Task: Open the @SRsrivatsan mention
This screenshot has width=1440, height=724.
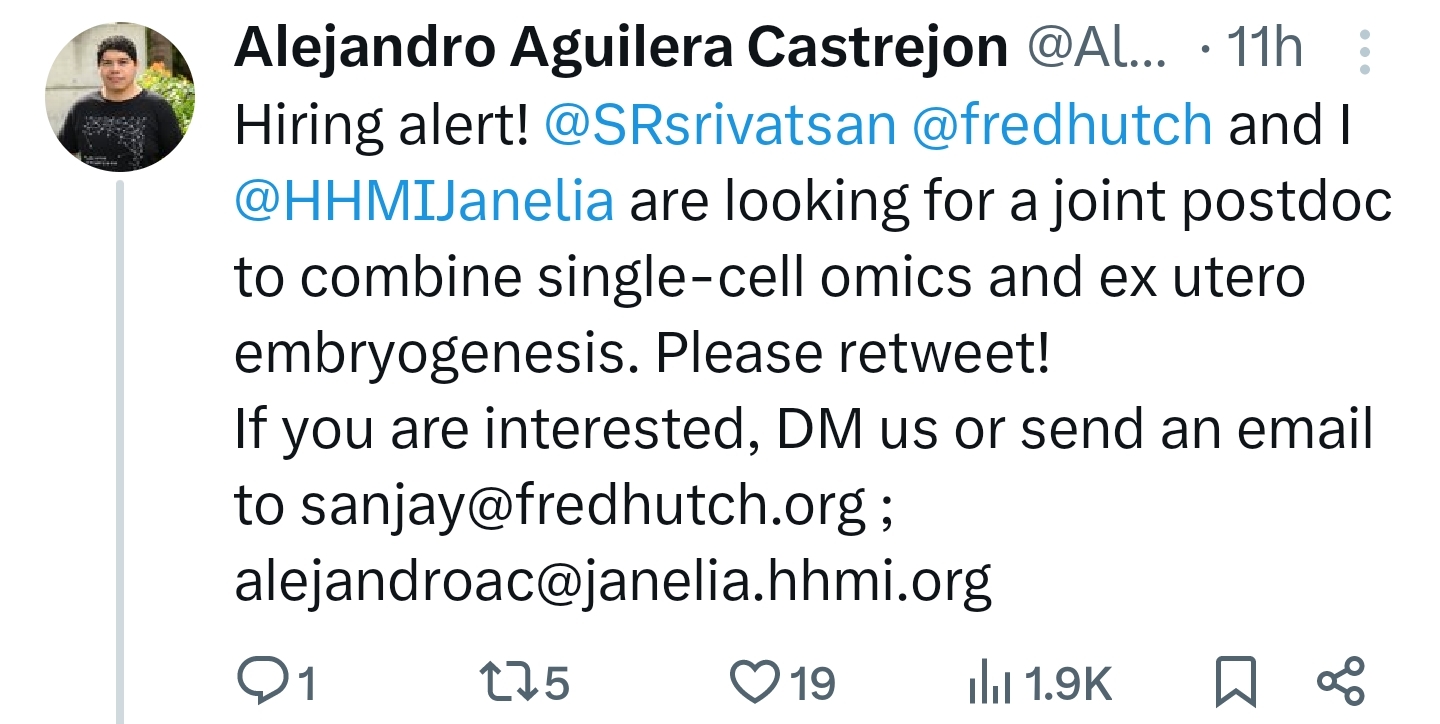Action: 720,125
